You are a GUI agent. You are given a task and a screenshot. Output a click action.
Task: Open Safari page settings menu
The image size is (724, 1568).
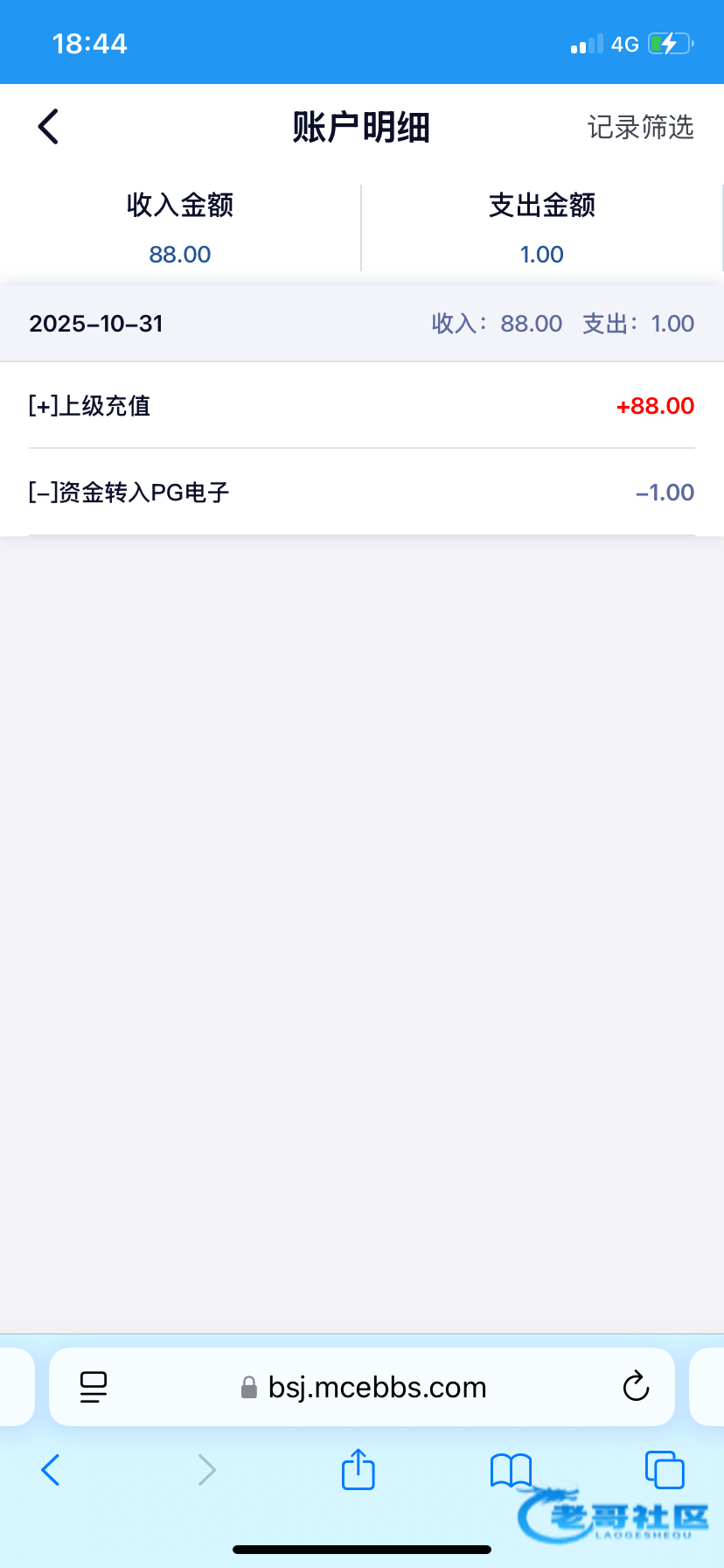point(94,1387)
